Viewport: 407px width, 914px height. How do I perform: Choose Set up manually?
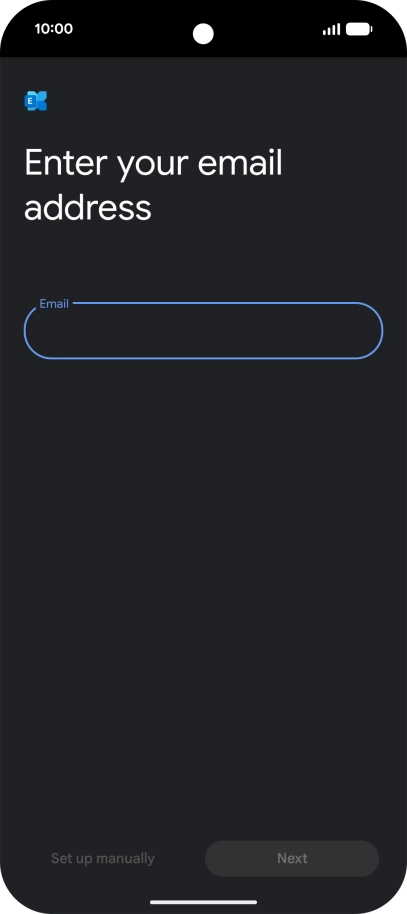pos(103,858)
